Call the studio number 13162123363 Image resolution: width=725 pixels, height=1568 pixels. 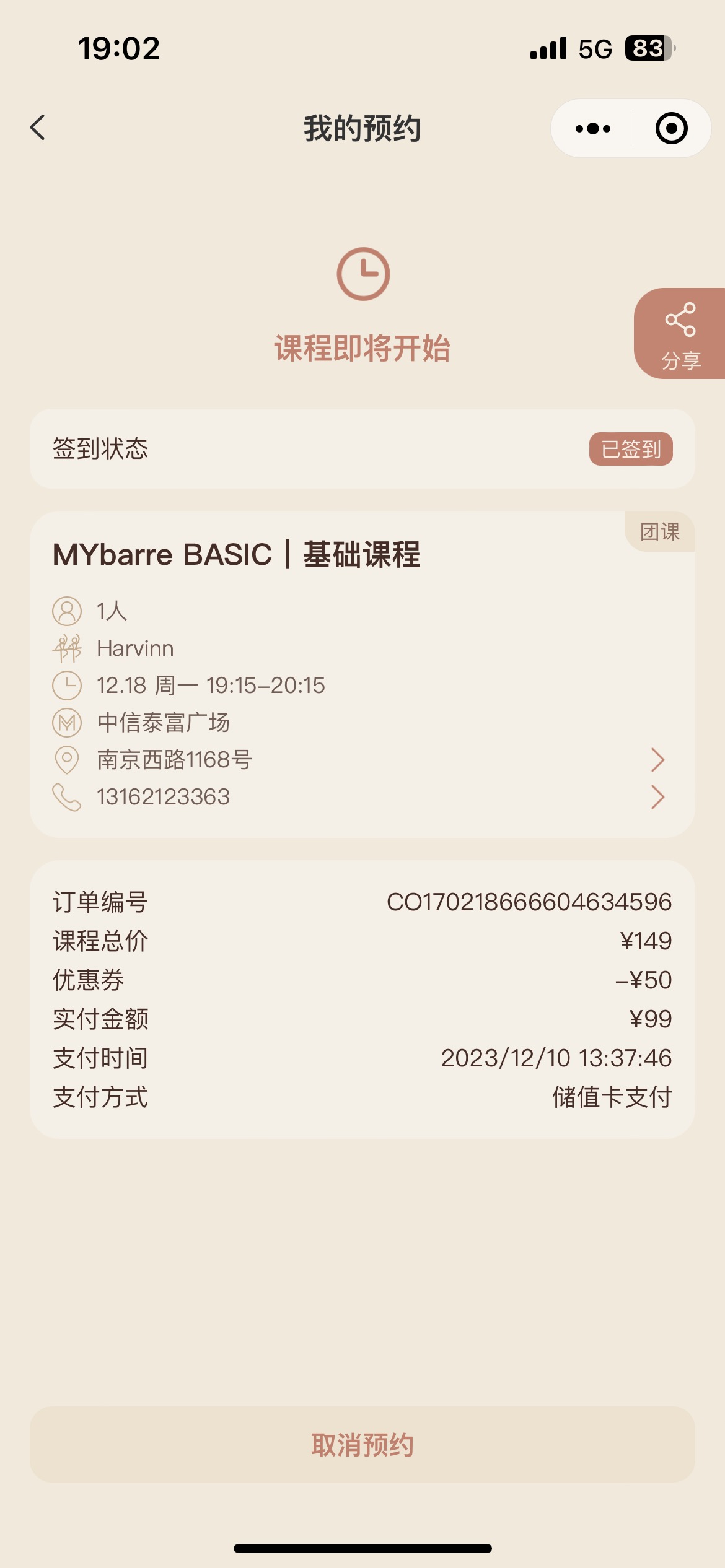(x=362, y=797)
